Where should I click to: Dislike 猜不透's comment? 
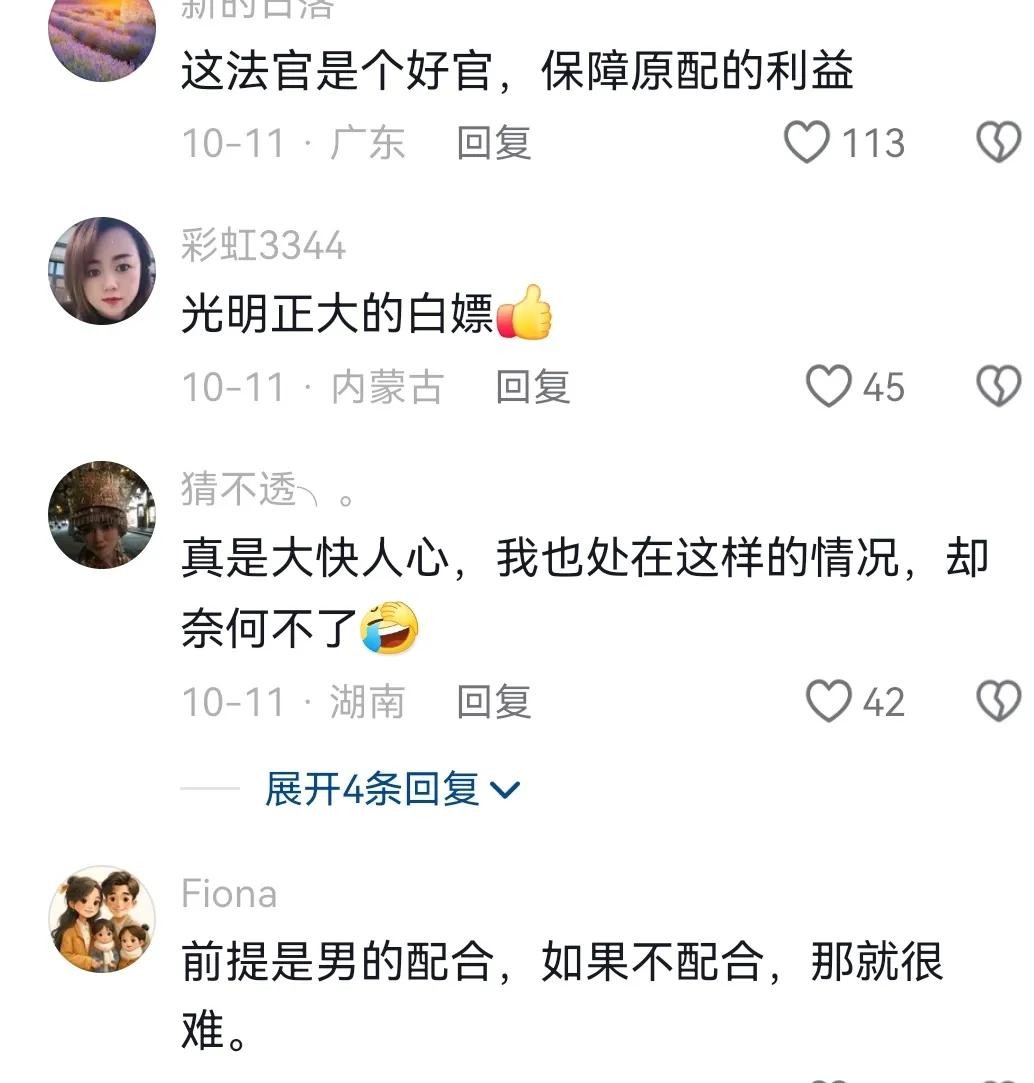point(998,702)
